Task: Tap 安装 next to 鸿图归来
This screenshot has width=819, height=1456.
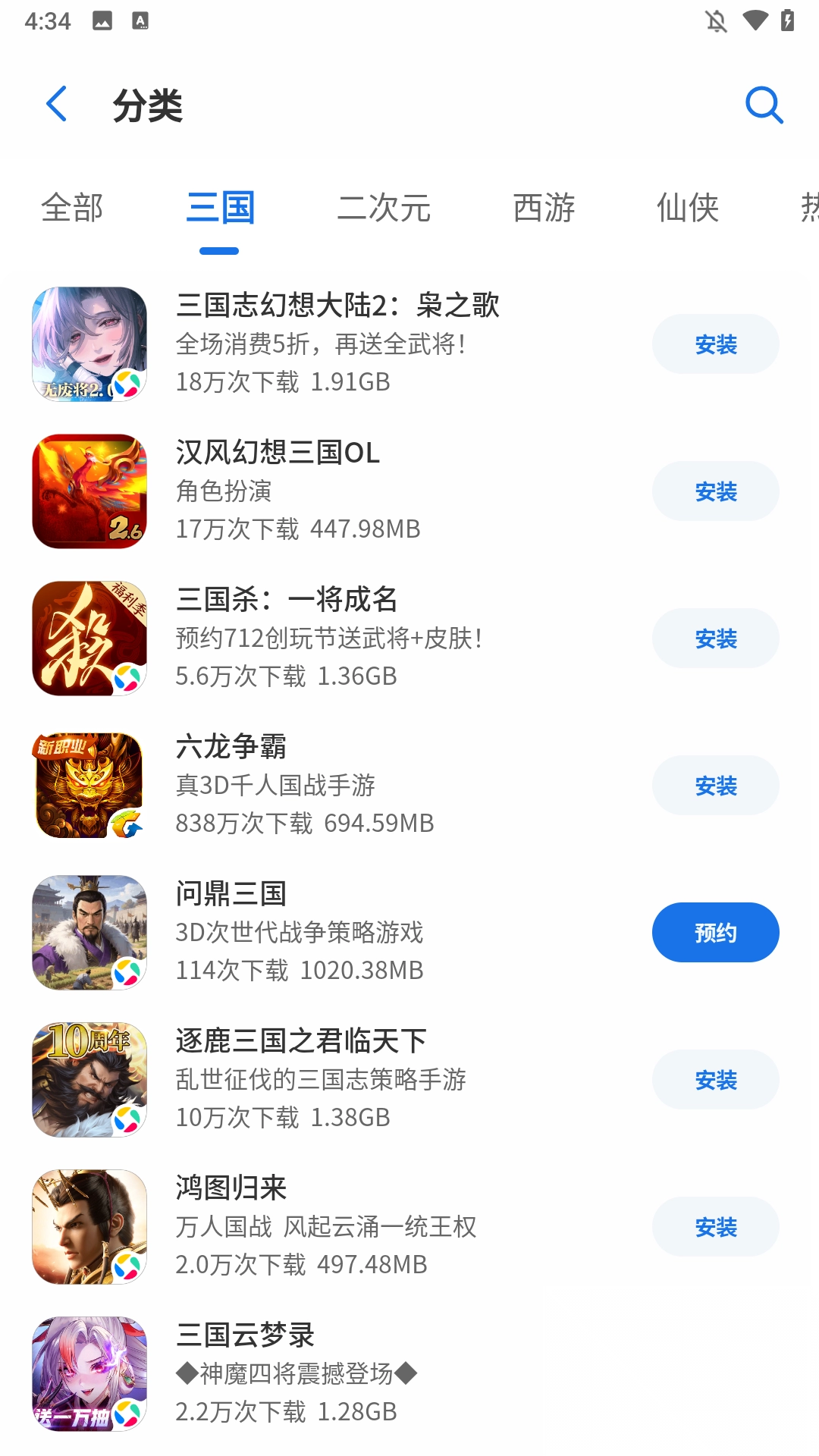Action: coord(715,1227)
